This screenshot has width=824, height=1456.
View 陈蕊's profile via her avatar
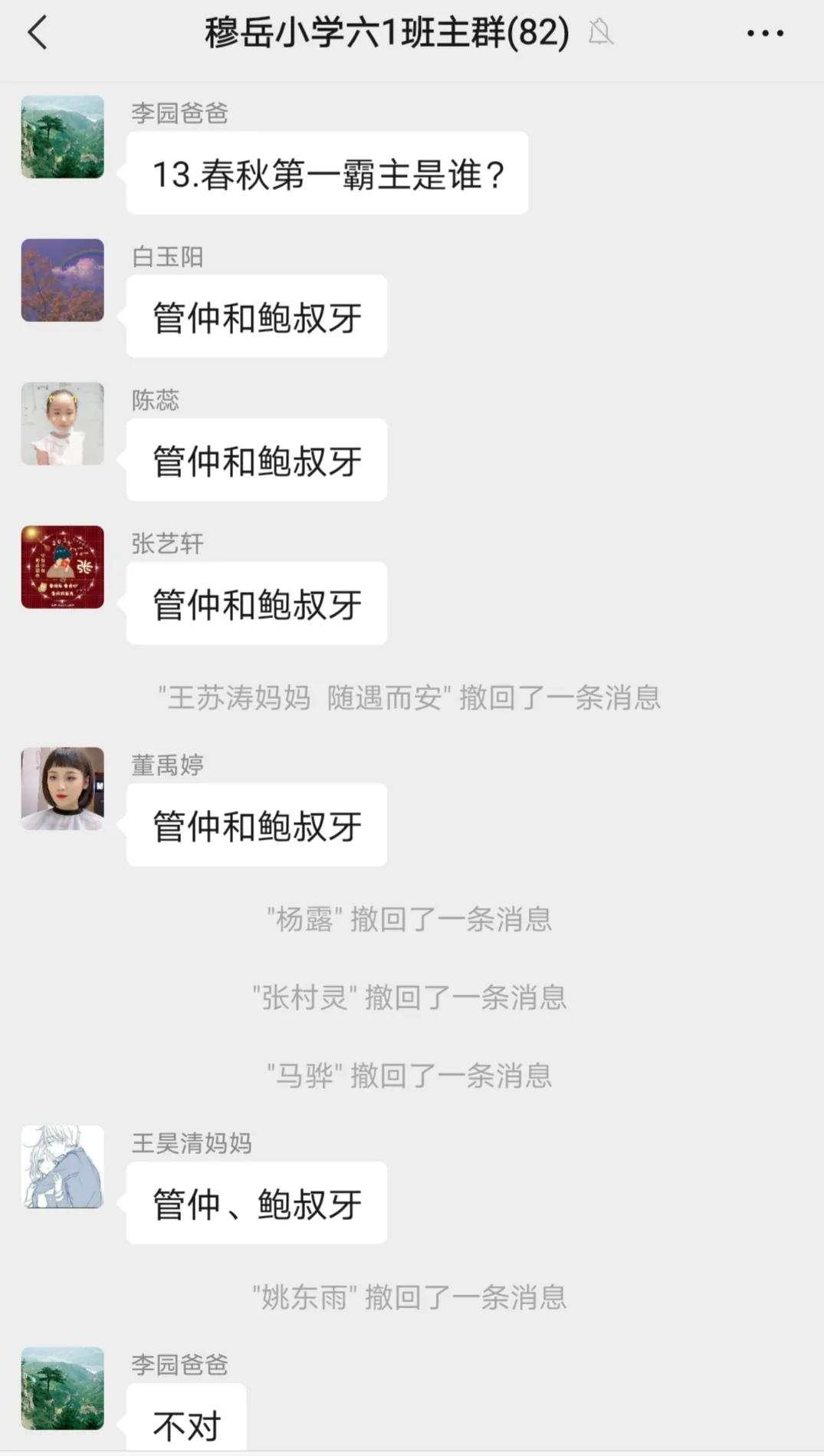[63, 424]
